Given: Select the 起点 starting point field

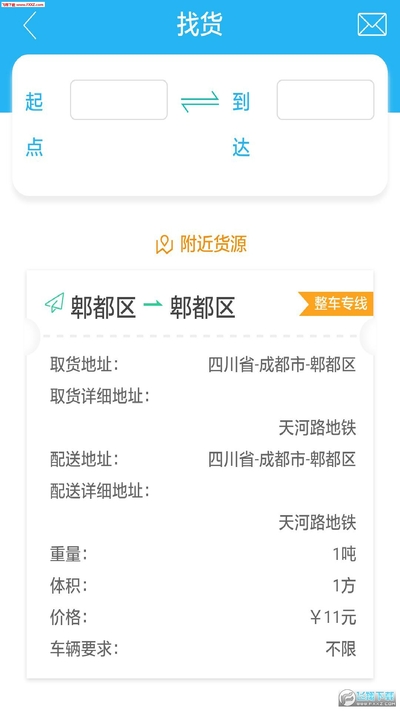Looking at the screenshot, I should (x=119, y=100).
